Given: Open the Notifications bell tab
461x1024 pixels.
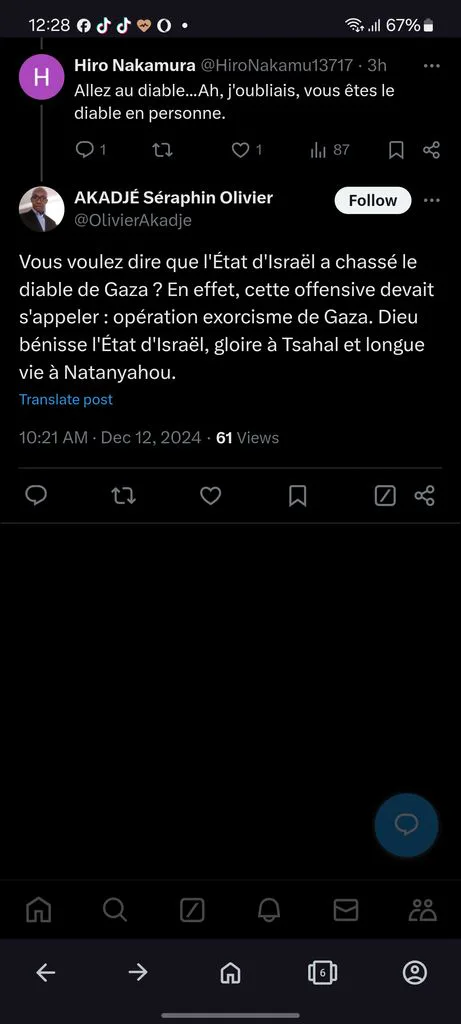Looking at the screenshot, I should [268, 910].
